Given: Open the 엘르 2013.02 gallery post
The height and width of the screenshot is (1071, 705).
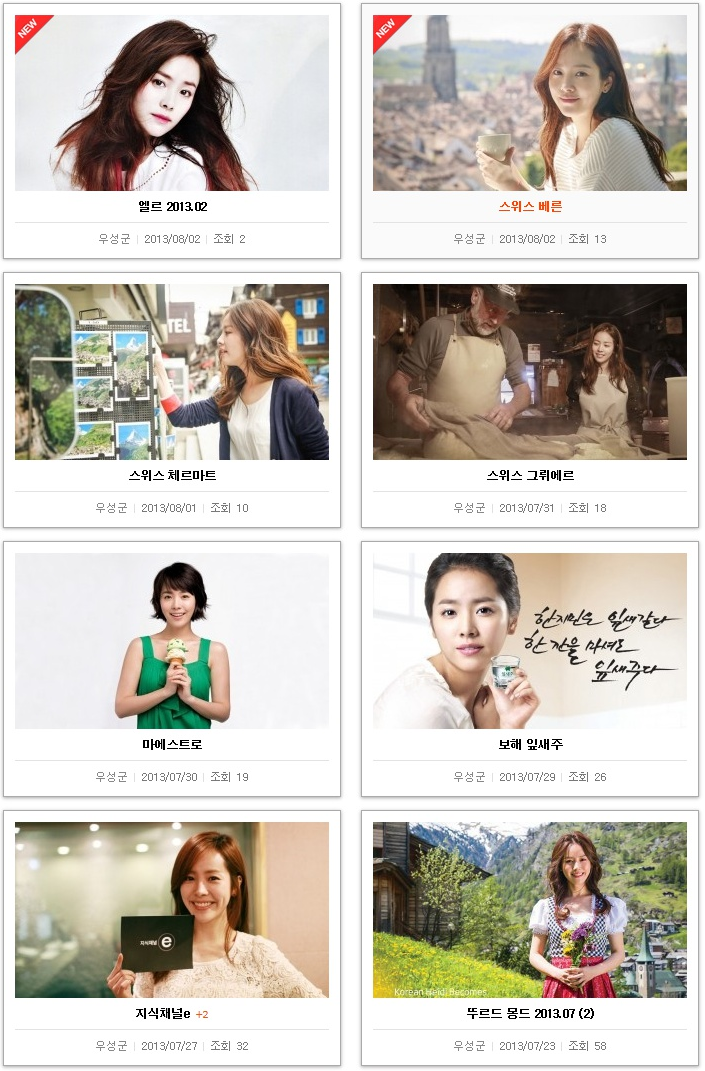Looking at the screenshot, I should pos(171,206).
